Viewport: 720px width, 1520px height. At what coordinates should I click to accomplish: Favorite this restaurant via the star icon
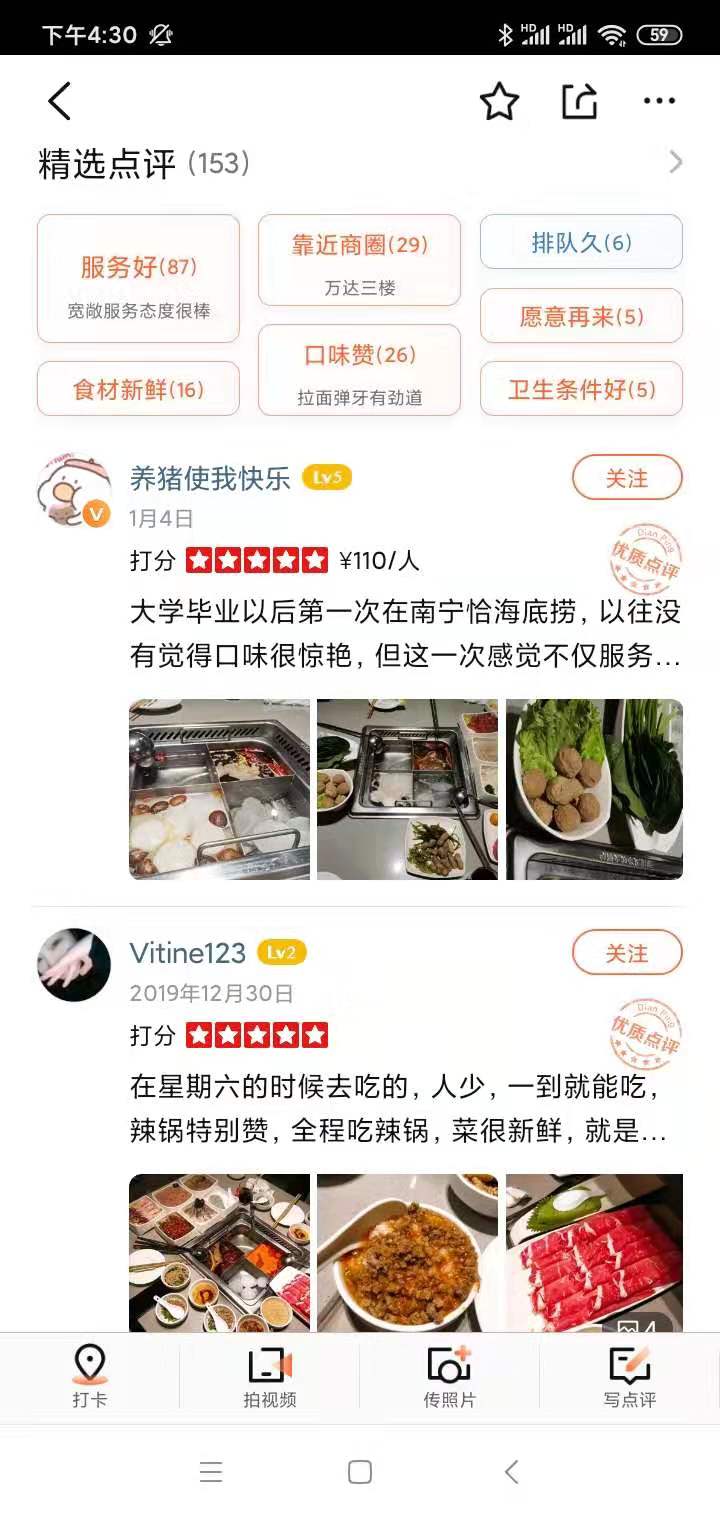pos(499,100)
